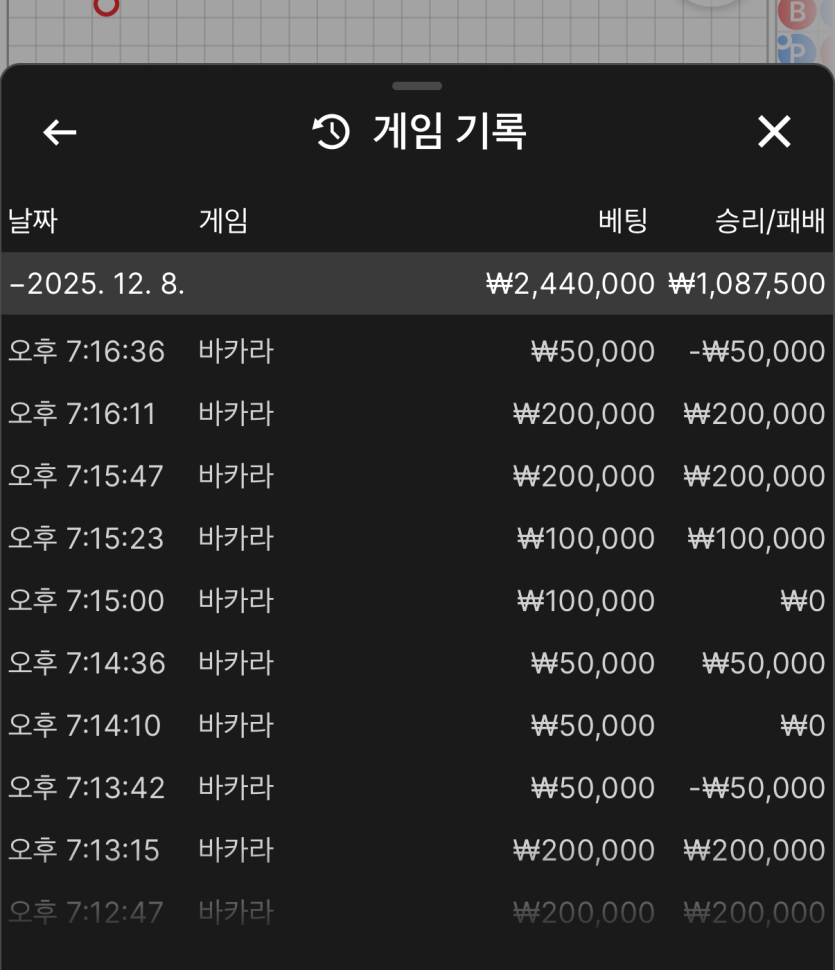Show details for the 7:13:42 round
835x970 pixels.
(x=417, y=788)
